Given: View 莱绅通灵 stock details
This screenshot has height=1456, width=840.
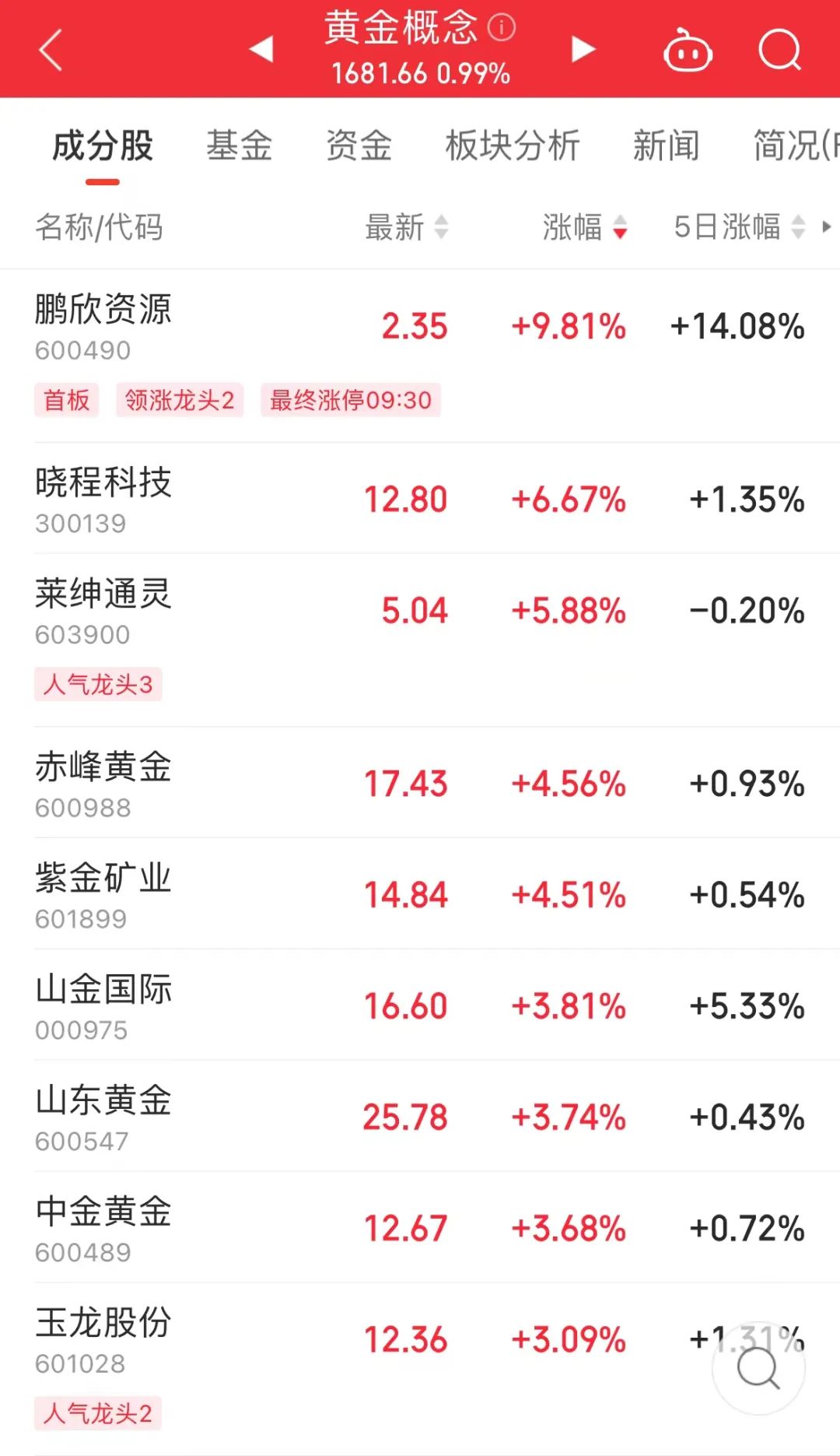Looking at the screenshot, I should click(103, 610).
